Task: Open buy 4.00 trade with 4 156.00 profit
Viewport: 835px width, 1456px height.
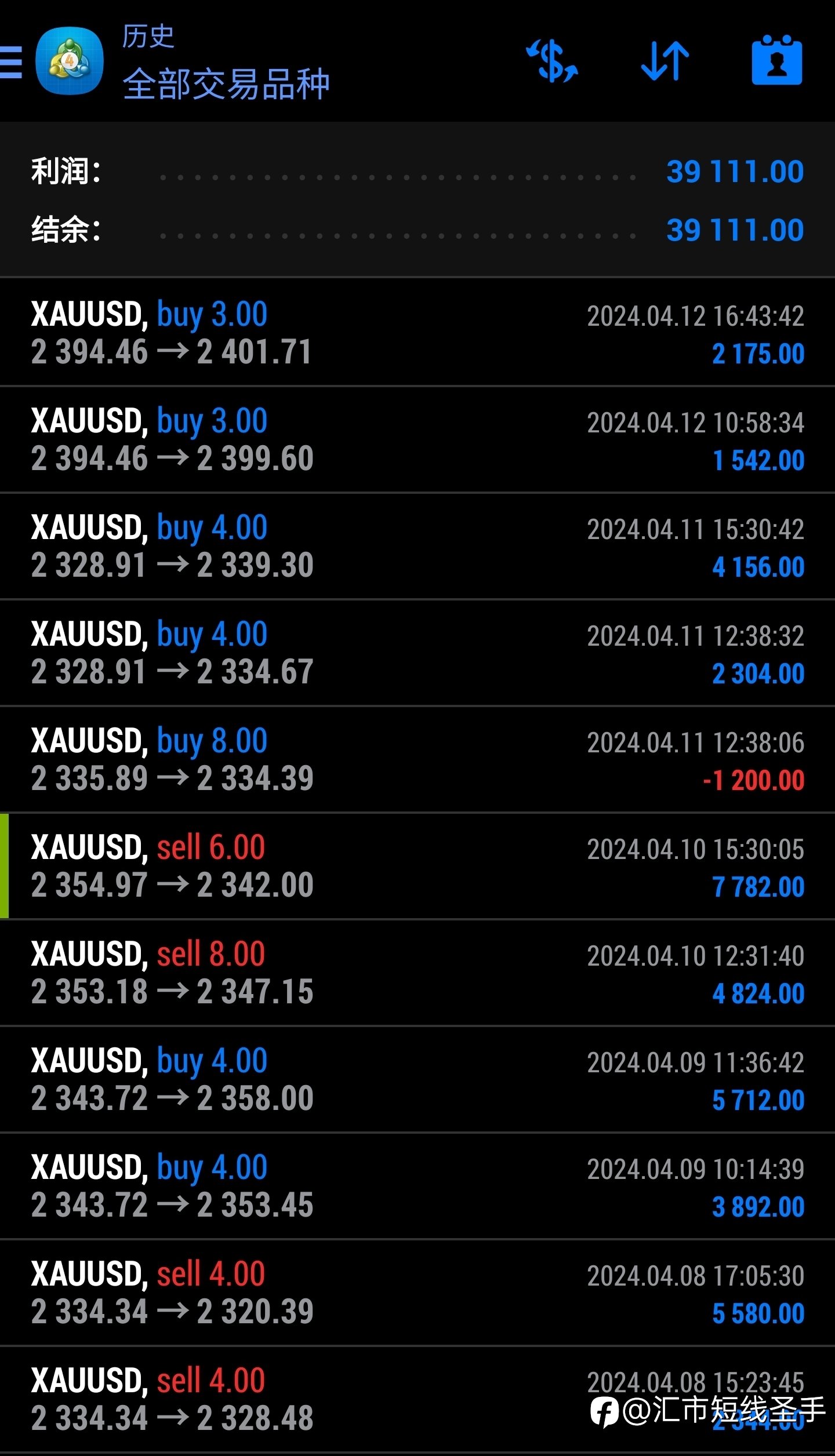Action: click(x=418, y=547)
